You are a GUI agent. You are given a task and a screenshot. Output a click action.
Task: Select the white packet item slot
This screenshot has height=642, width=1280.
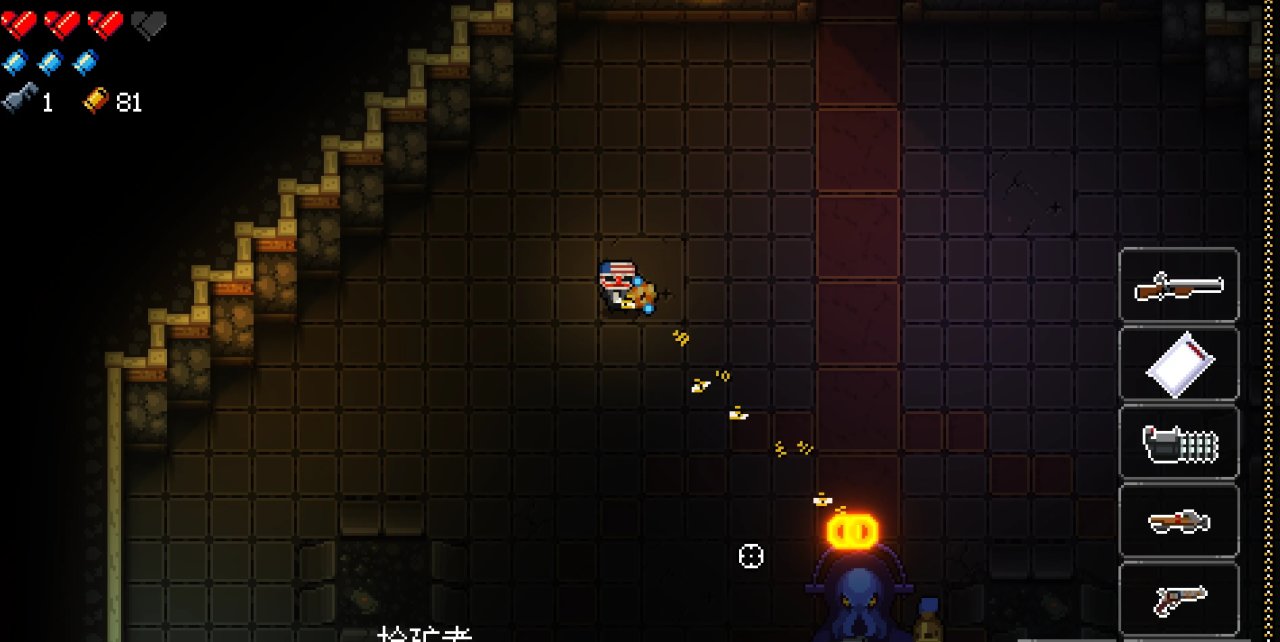click(1179, 365)
